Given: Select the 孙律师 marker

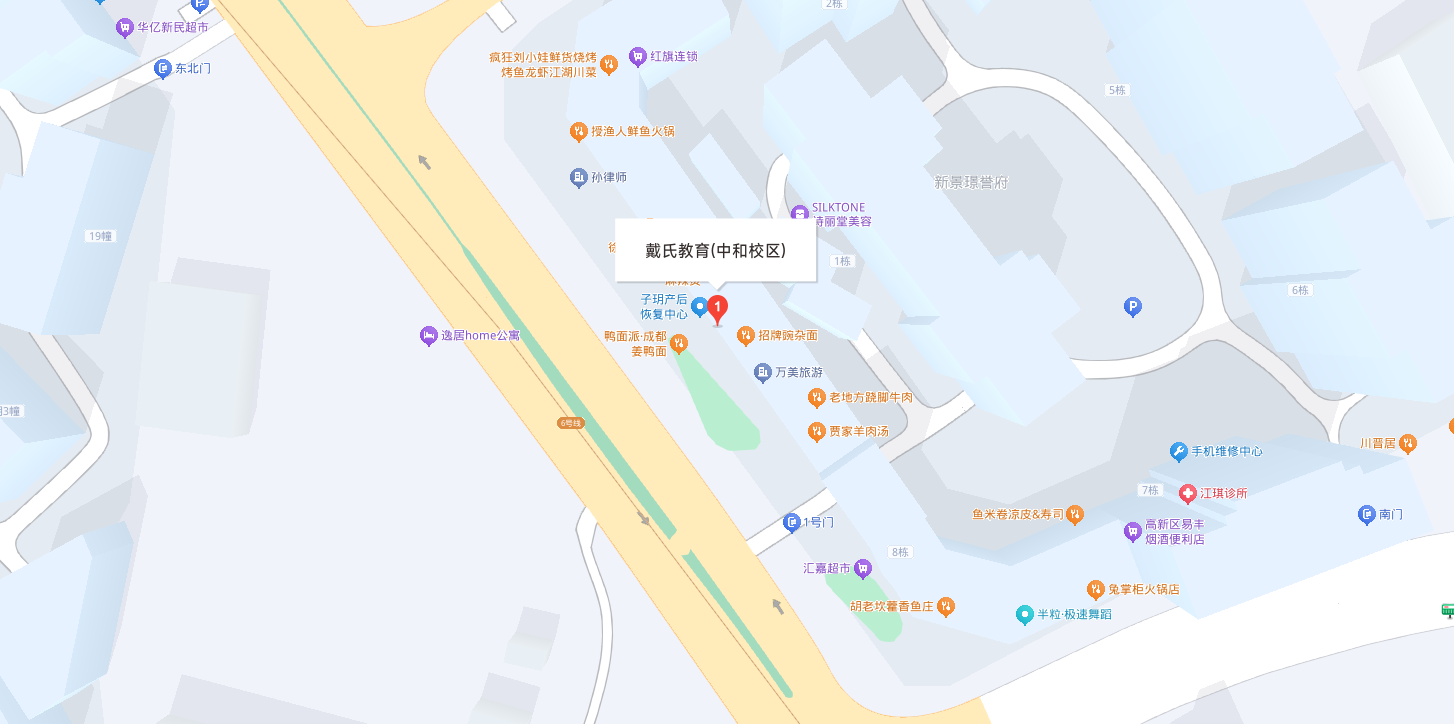Looking at the screenshot, I should (578, 177).
